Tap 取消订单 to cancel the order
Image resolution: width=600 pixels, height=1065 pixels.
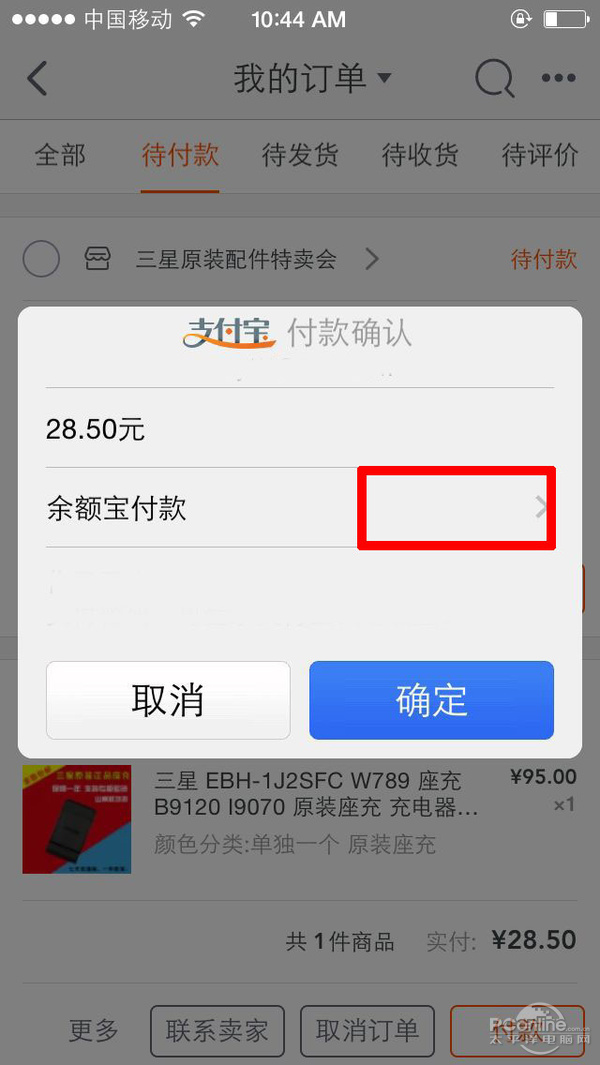pos(367,1030)
